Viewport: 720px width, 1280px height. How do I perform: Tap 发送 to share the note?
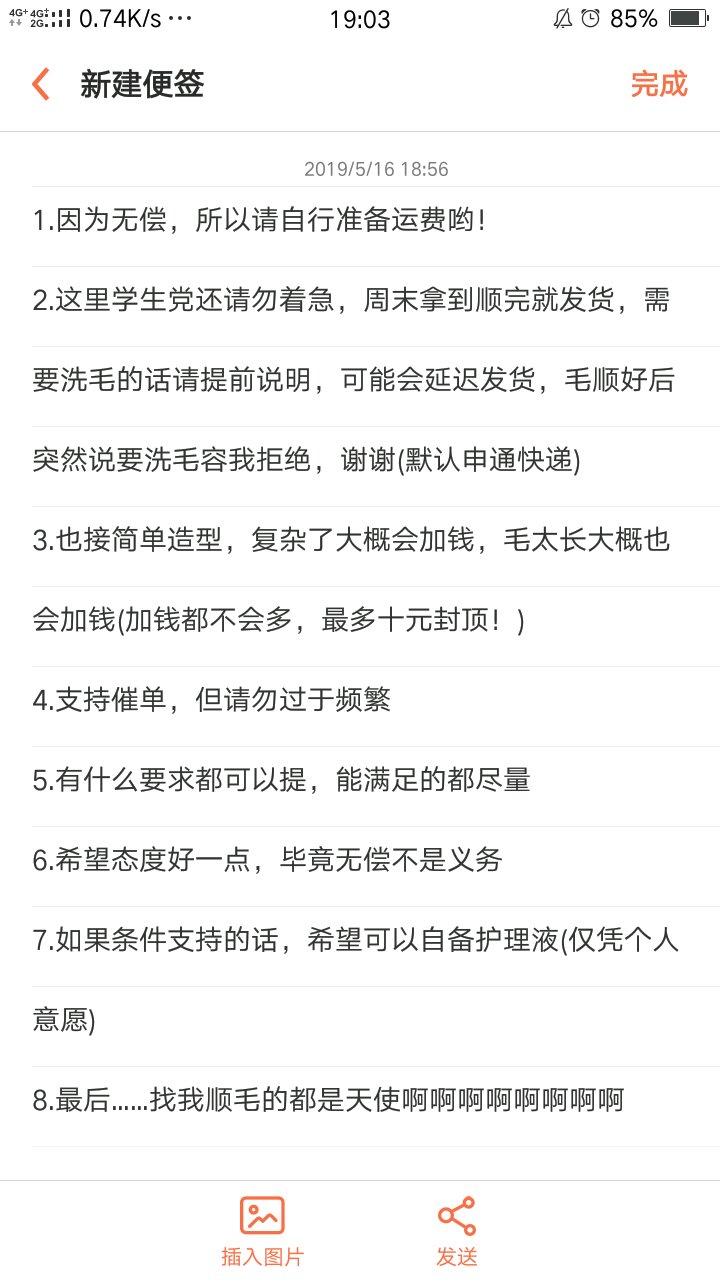point(457,1230)
